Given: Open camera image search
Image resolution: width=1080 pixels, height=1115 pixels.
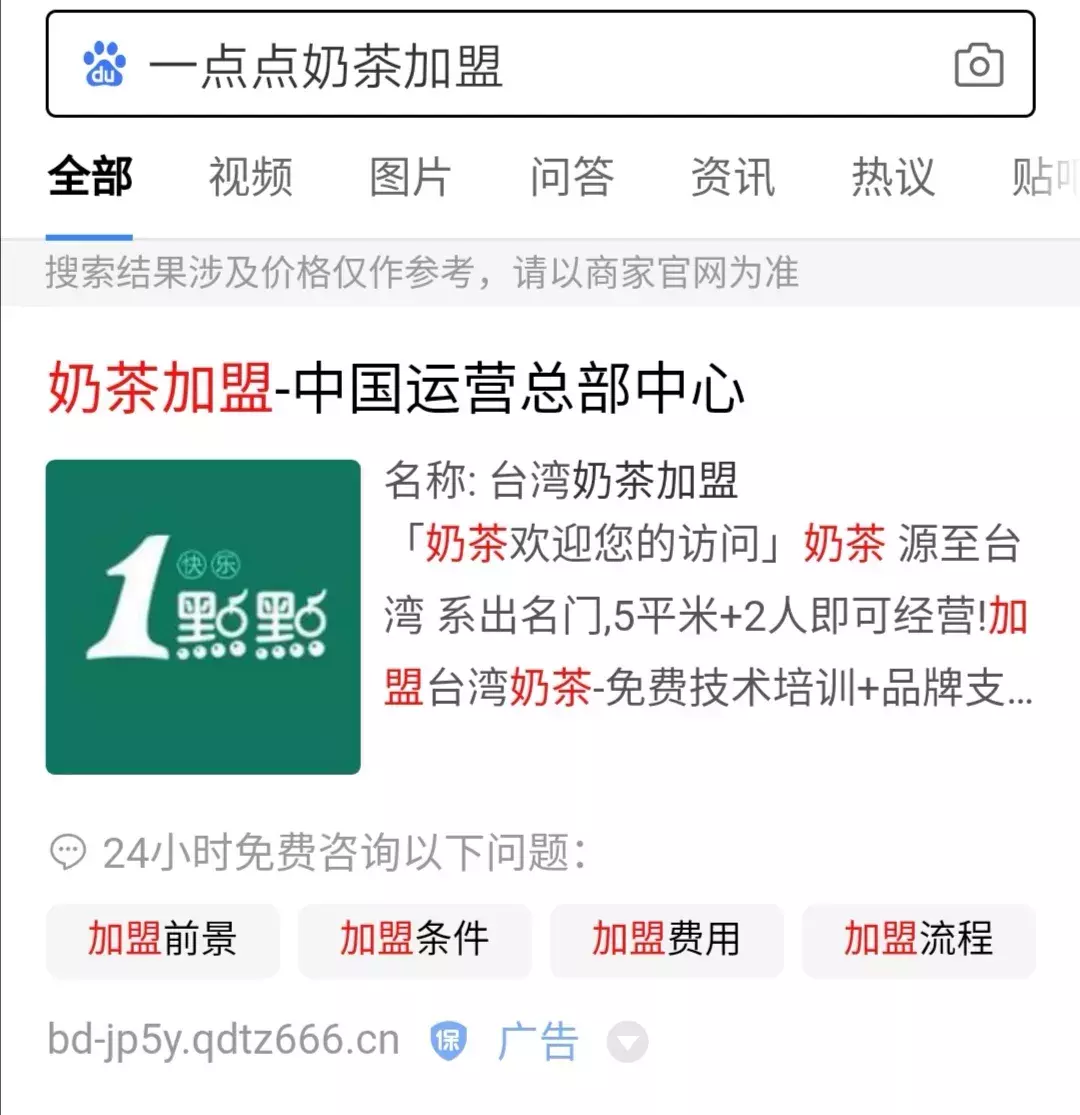Looking at the screenshot, I should click(x=978, y=66).
